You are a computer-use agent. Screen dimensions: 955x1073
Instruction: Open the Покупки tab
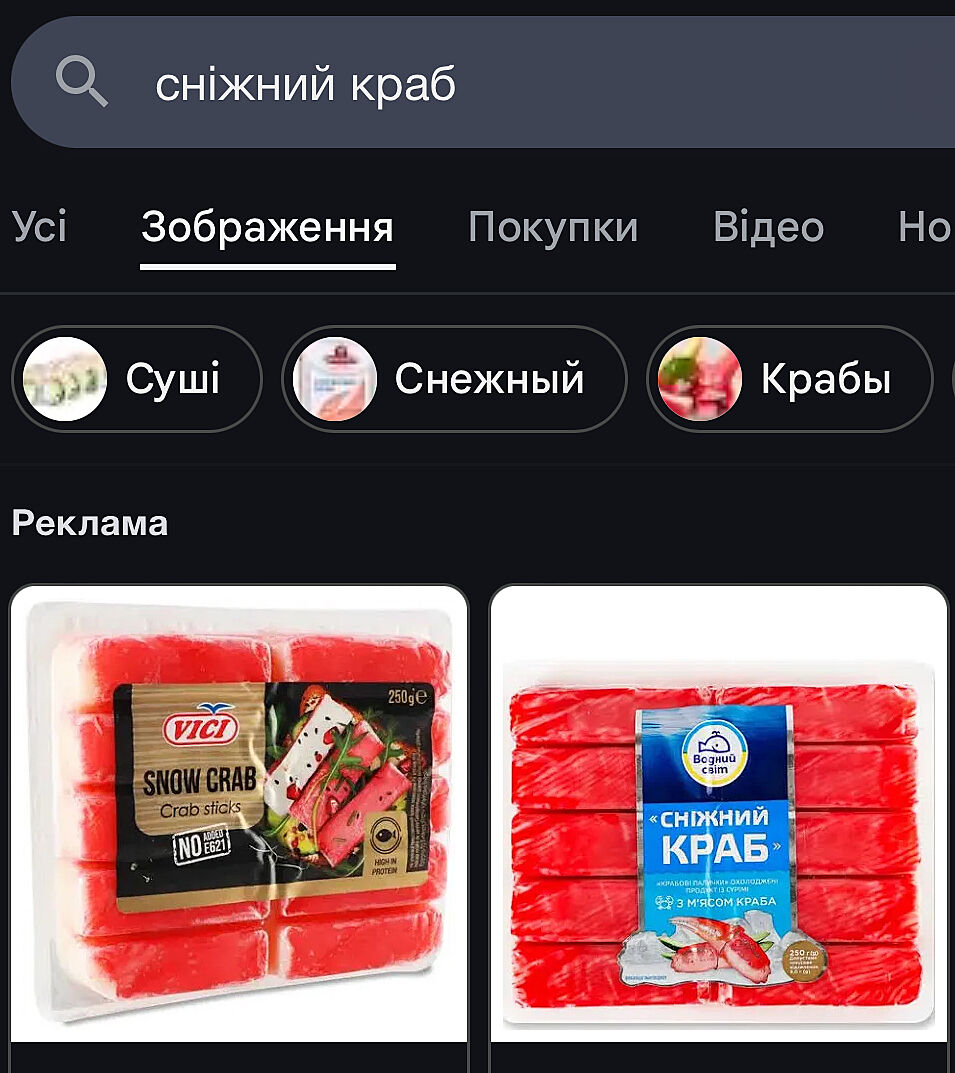click(552, 228)
